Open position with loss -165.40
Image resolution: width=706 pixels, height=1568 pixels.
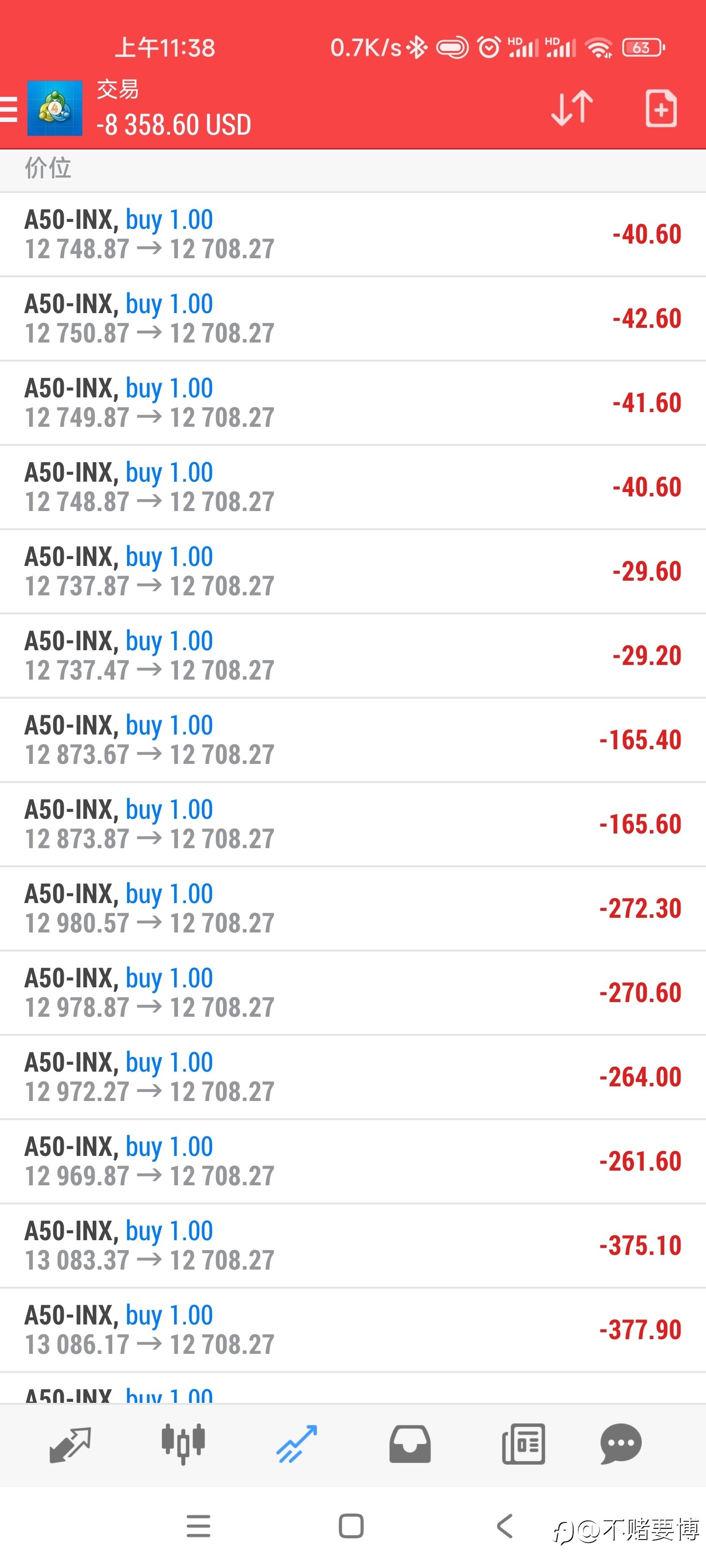click(353, 740)
